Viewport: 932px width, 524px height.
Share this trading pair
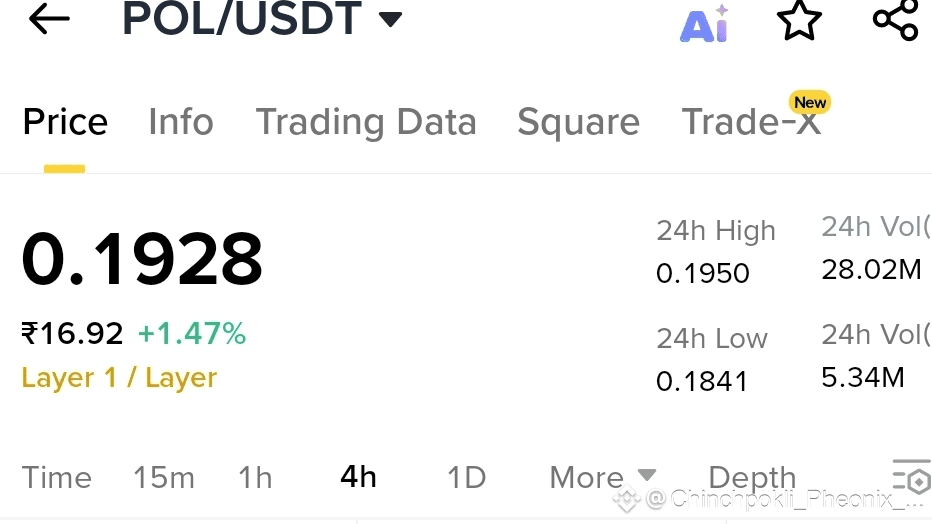point(895,20)
